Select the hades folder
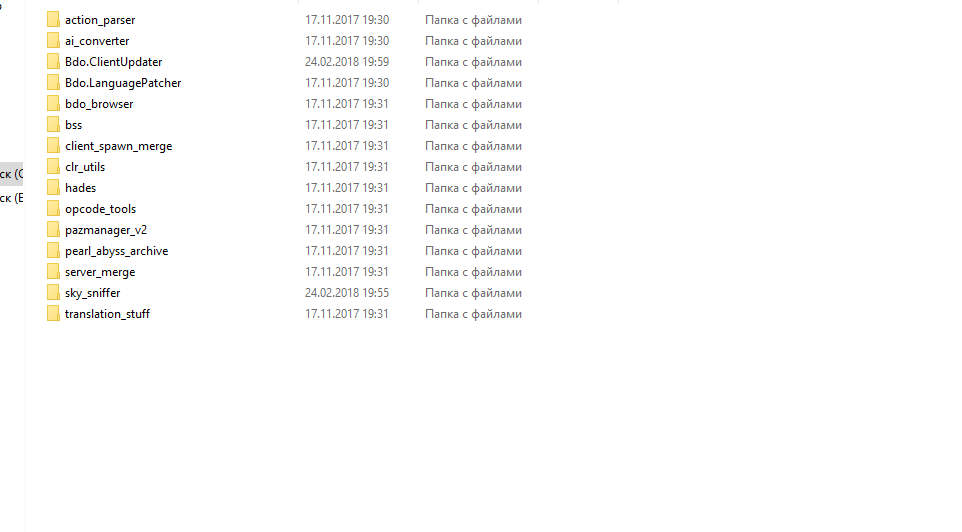The width and height of the screenshot is (962, 532). (80, 188)
